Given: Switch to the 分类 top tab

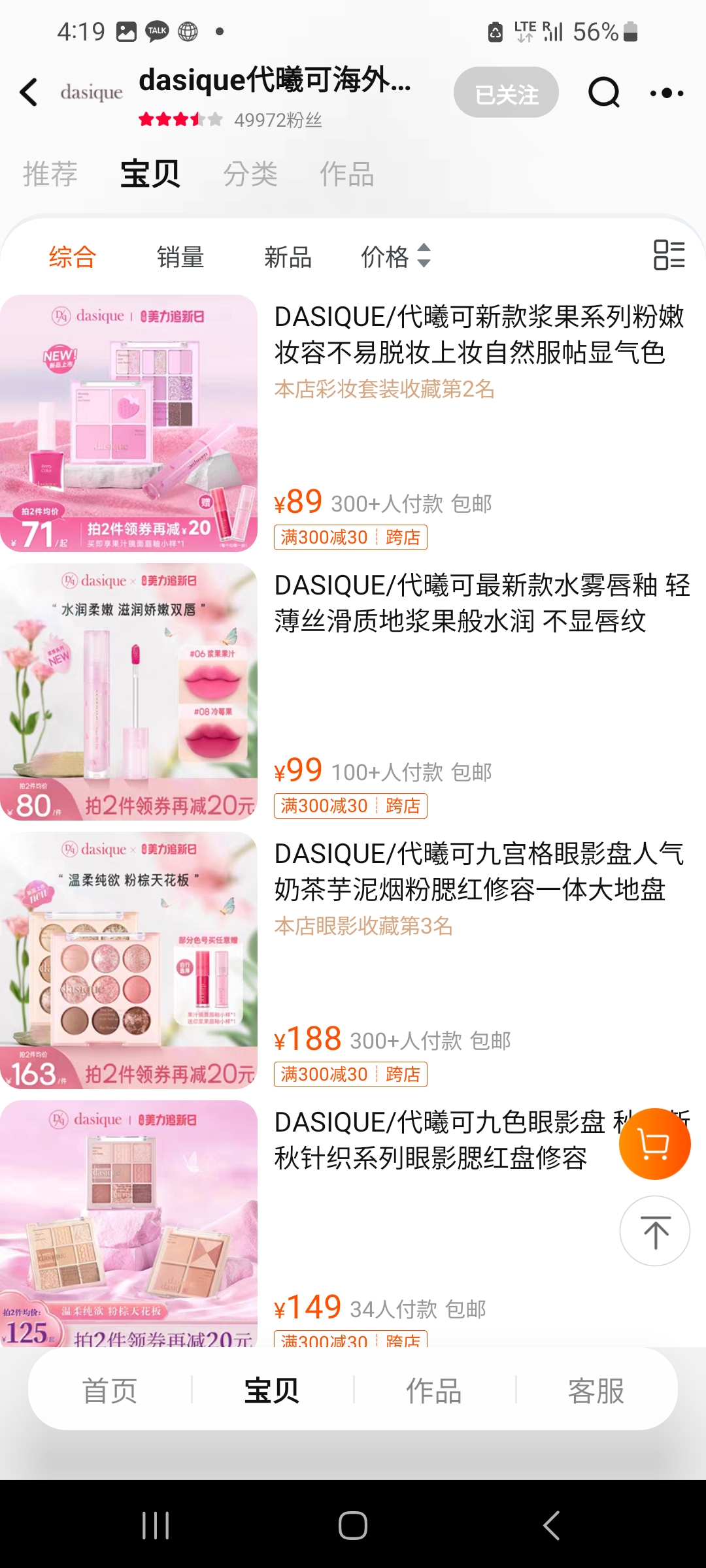Looking at the screenshot, I should pyautogui.click(x=250, y=174).
